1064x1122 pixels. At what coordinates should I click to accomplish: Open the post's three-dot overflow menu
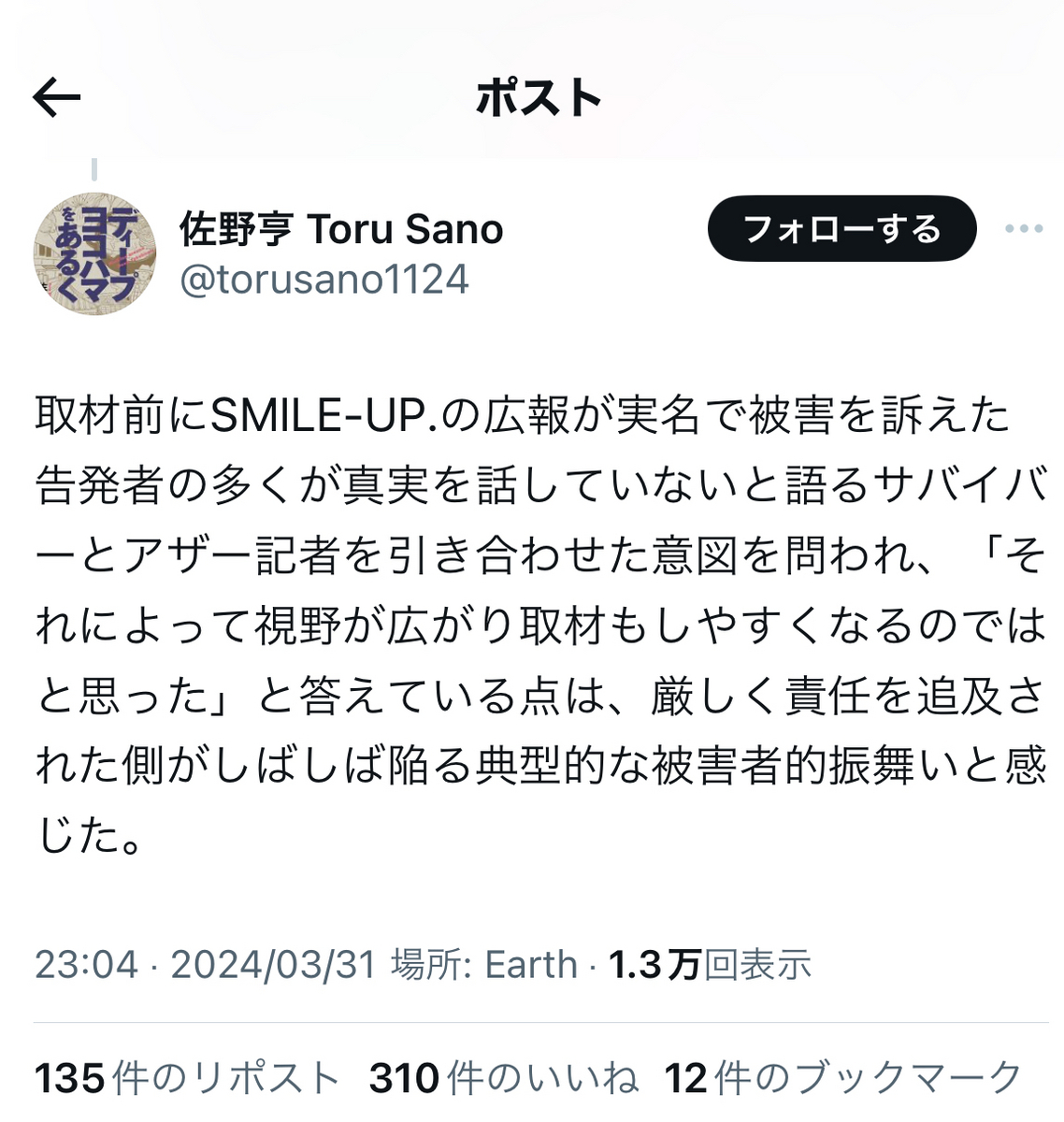pos(1023,229)
